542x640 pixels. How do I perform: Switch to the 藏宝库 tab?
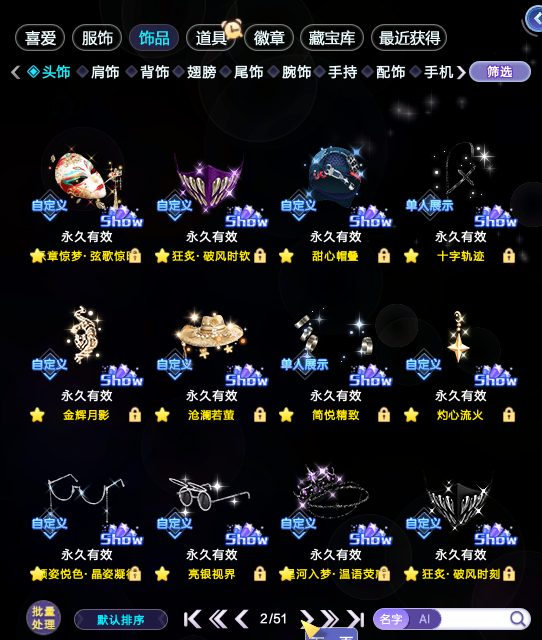coord(331,38)
